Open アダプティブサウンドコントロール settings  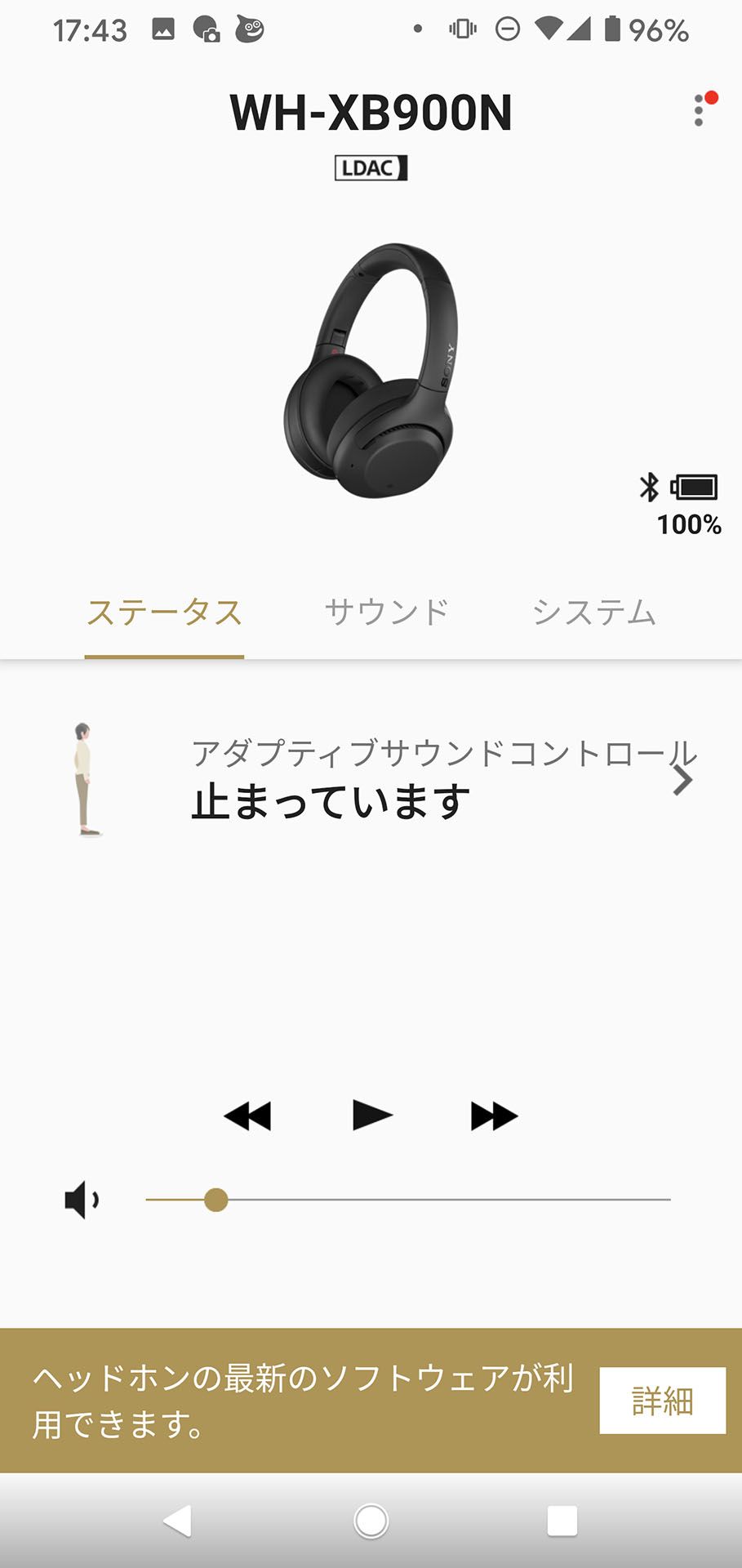371,780
